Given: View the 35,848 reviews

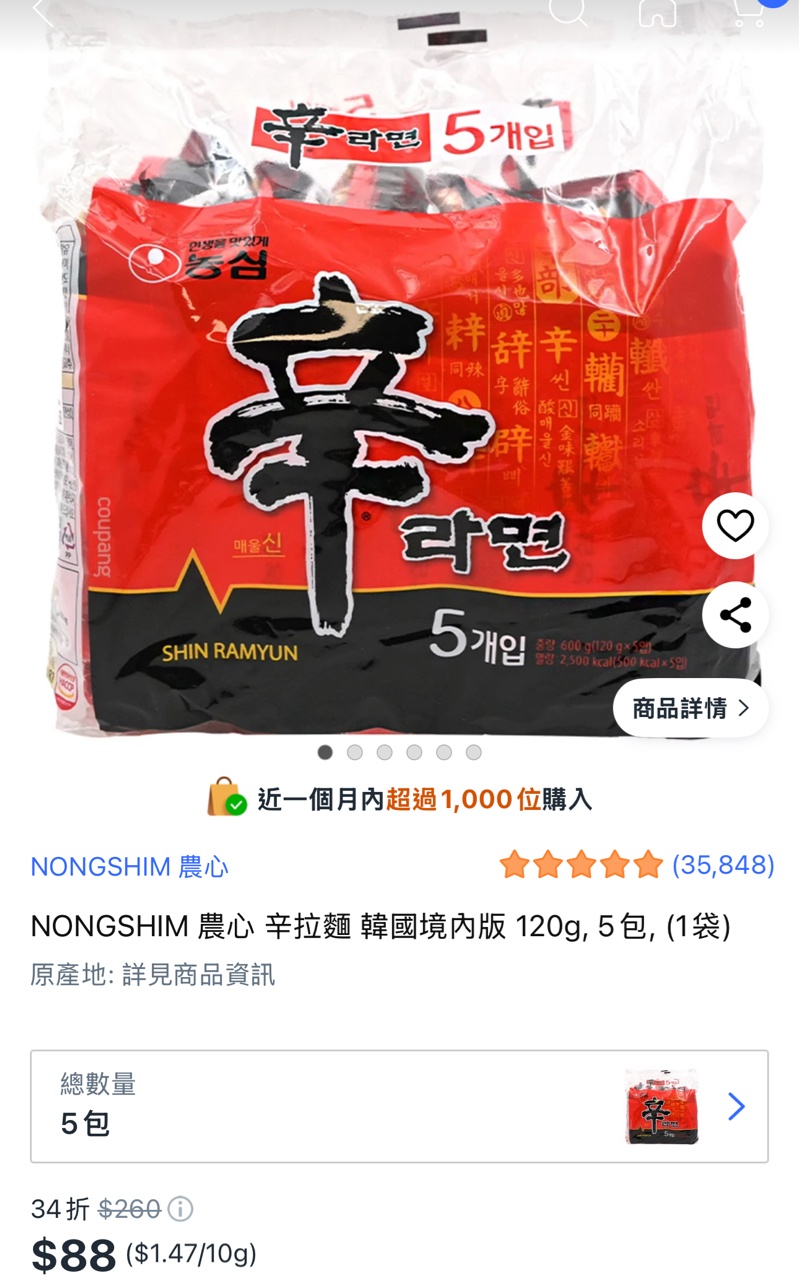Looking at the screenshot, I should (x=722, y=865).
